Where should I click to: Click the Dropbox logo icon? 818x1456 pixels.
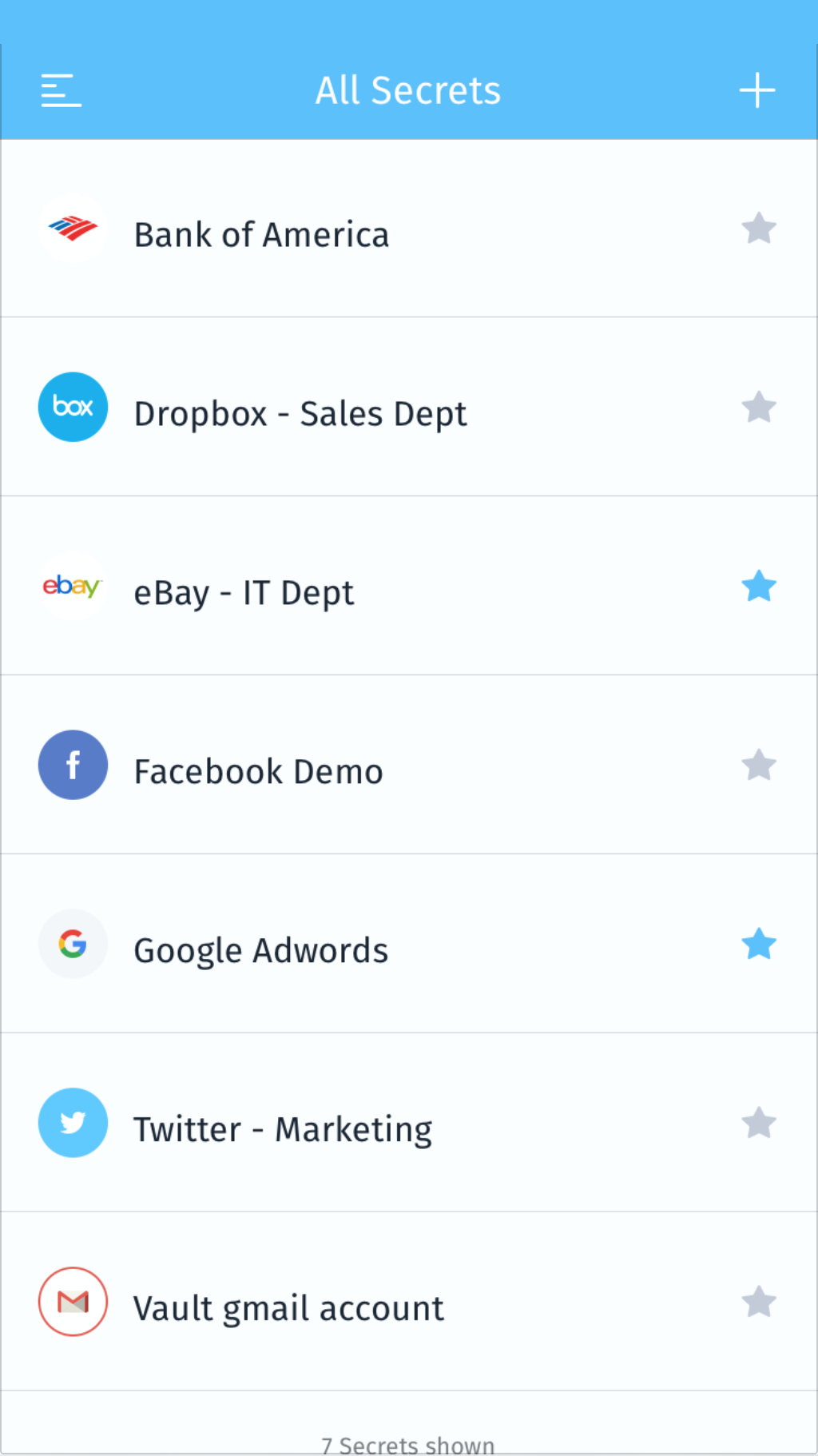coord(73,407)
